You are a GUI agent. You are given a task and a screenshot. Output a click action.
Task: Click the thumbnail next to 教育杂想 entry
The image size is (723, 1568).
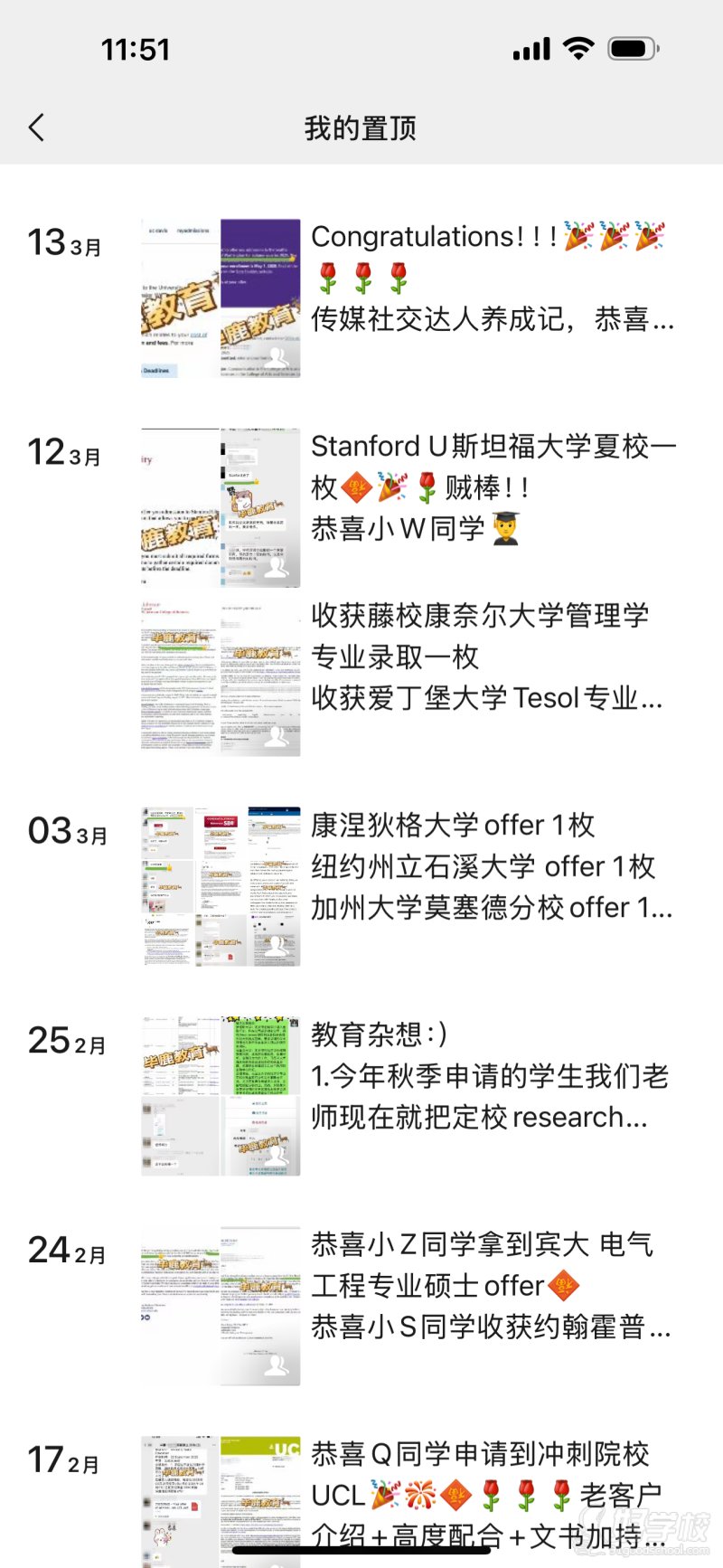coord(220,1094)
